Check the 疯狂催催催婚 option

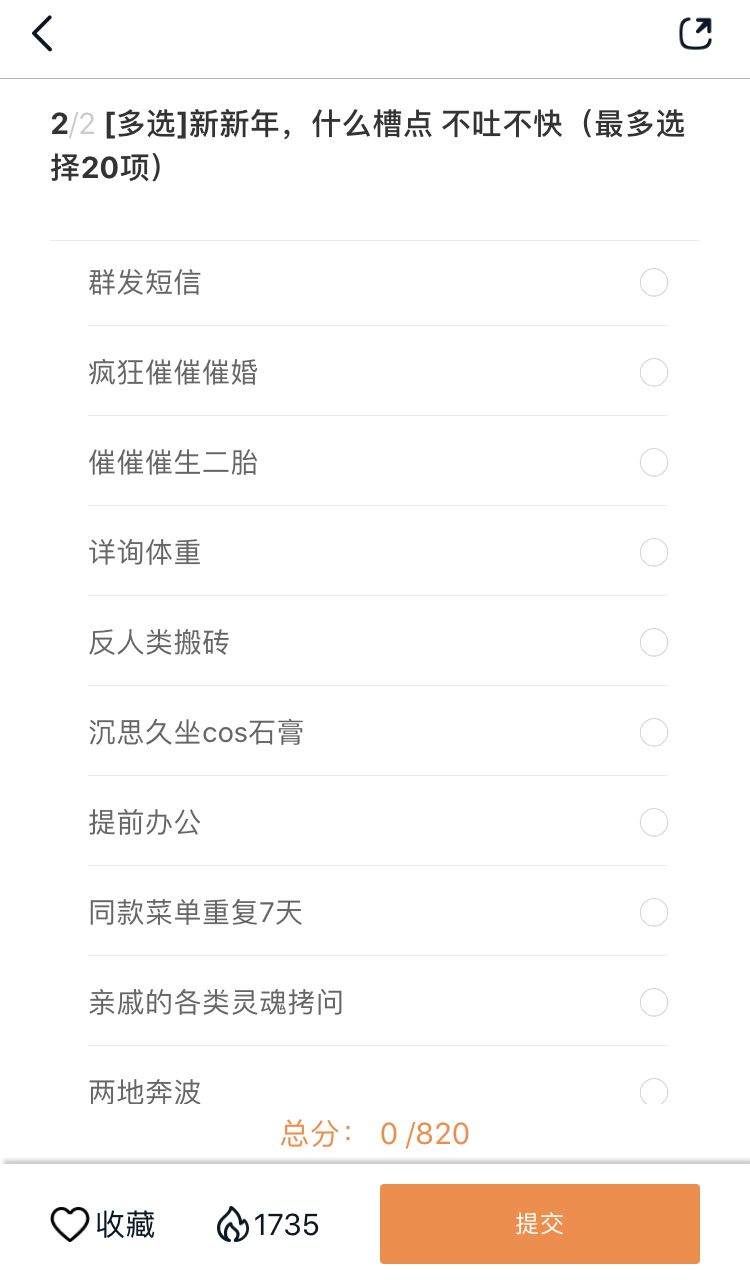click(x=378, y=373)
